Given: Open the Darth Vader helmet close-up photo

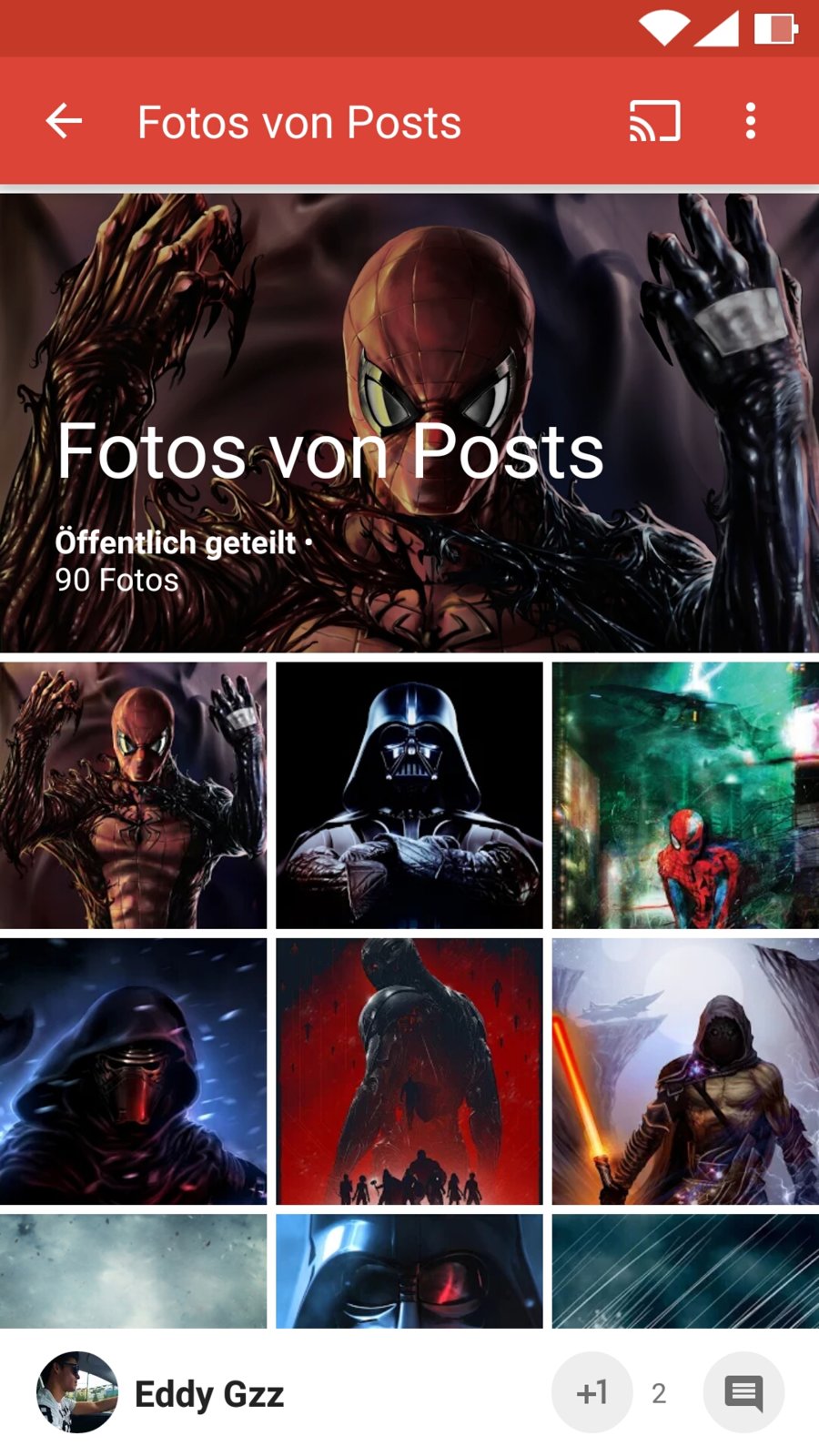Looking at the screenshot, I should point(409,1270).
